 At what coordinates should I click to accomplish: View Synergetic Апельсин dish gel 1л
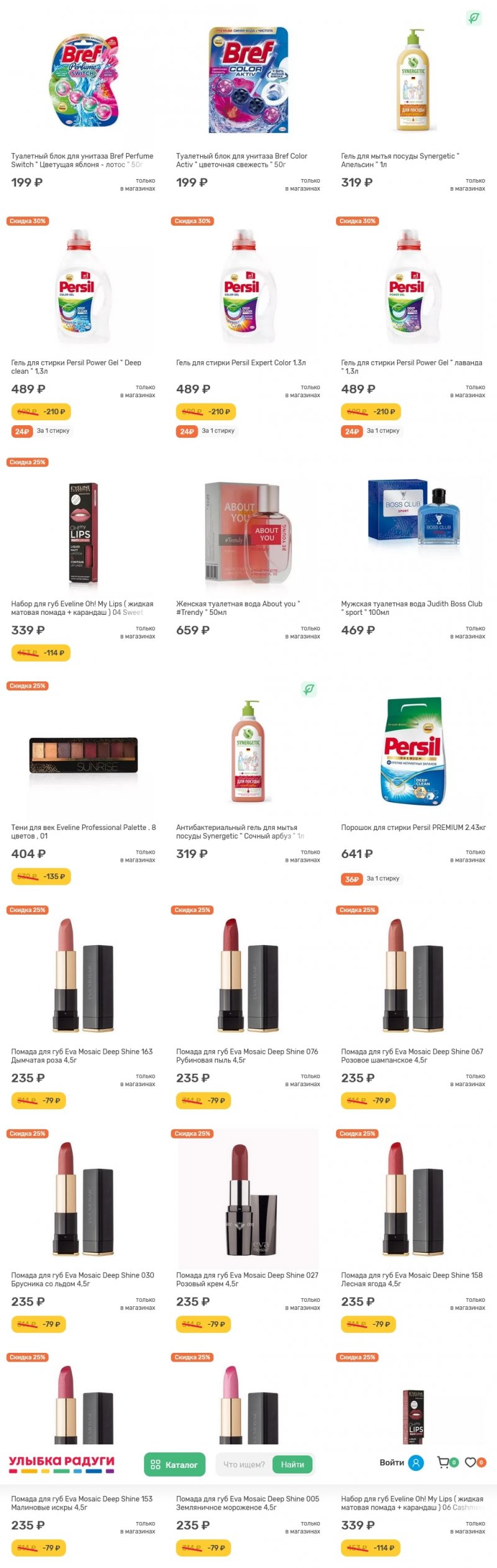(413, 81)
